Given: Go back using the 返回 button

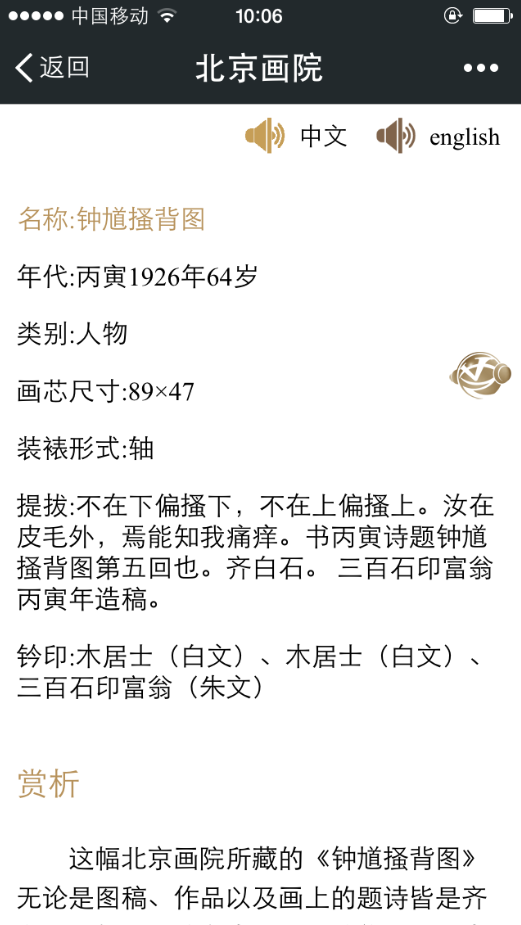Looking at the screenshot, I should 52,68.
